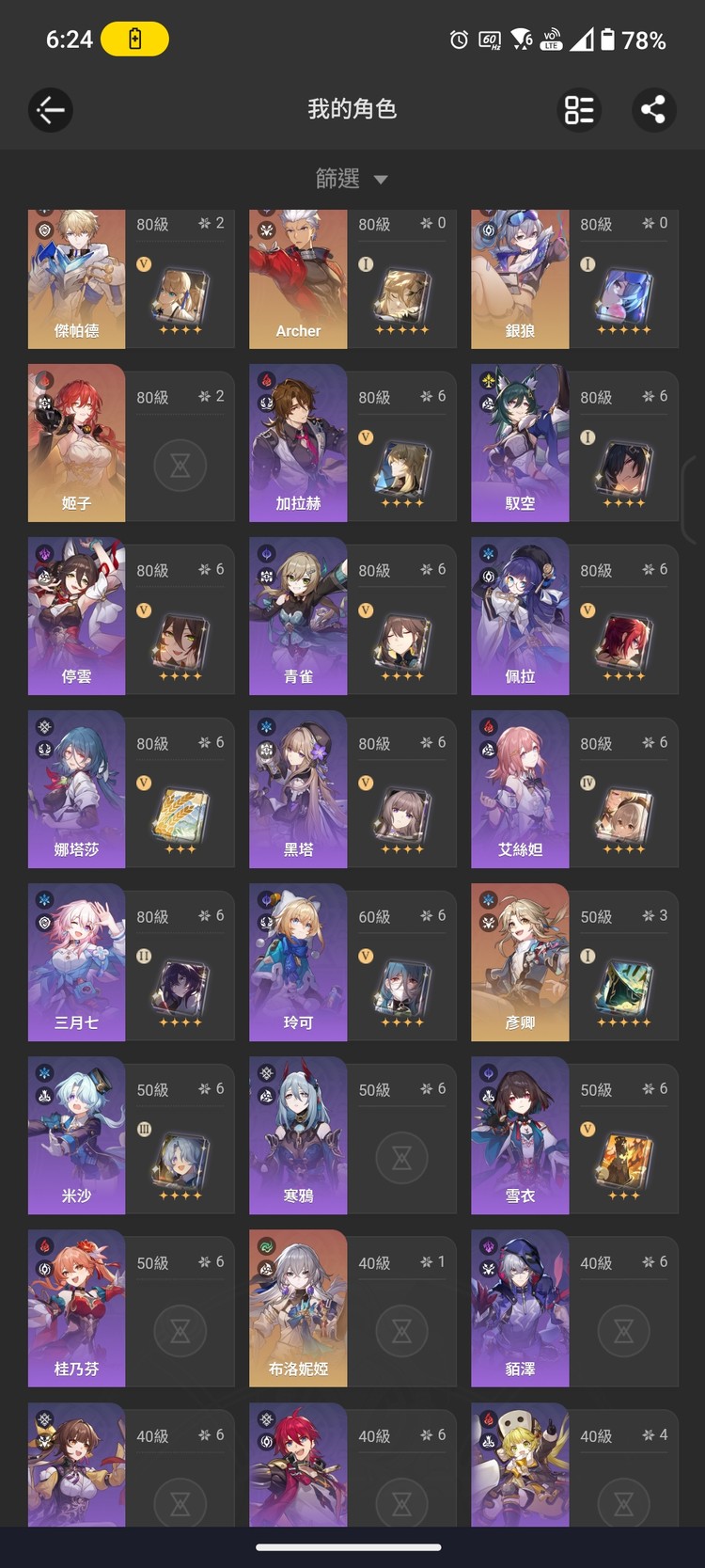The image size is (705, 1568).
Task: Share my characters page
Action: coord(652,110)
